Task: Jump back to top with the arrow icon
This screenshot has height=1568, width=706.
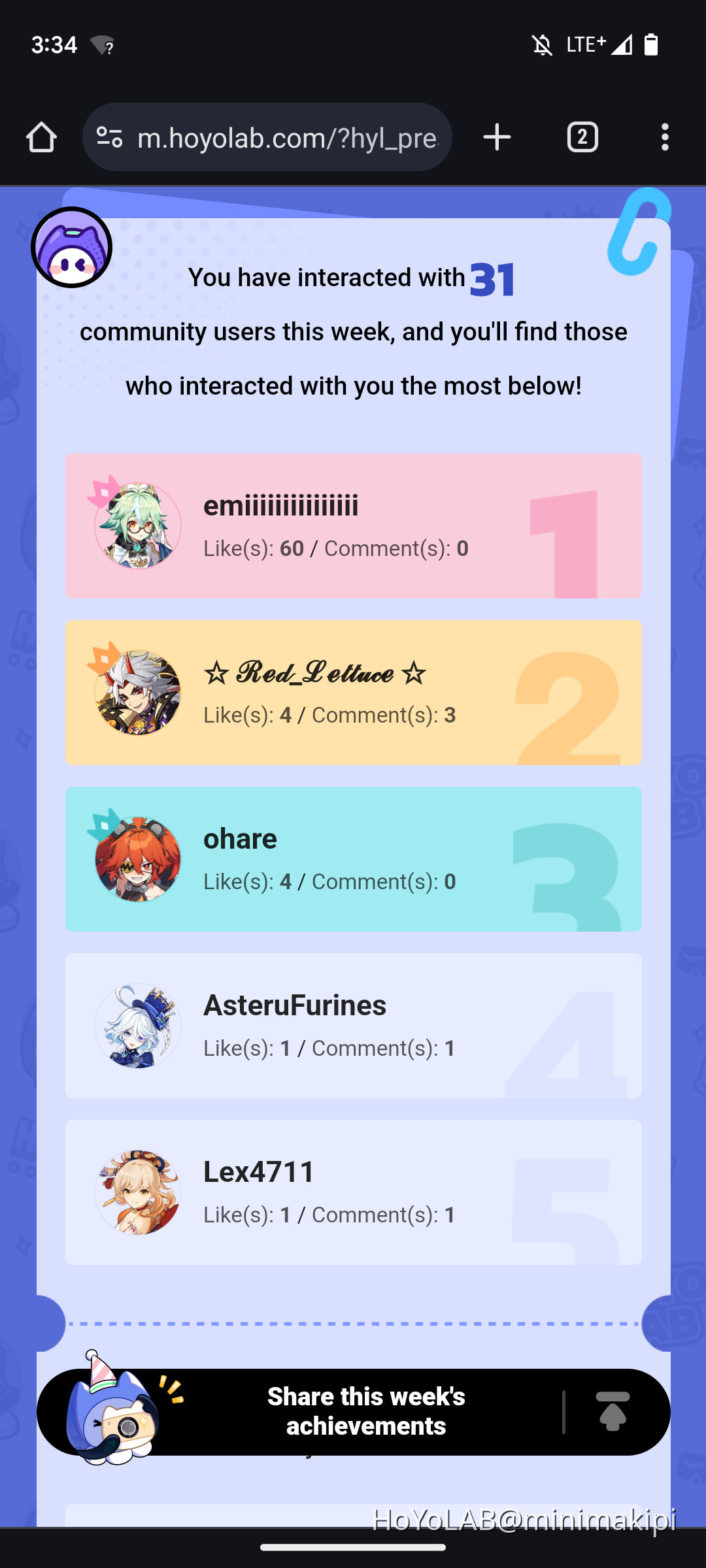Action: (613, 1411)
